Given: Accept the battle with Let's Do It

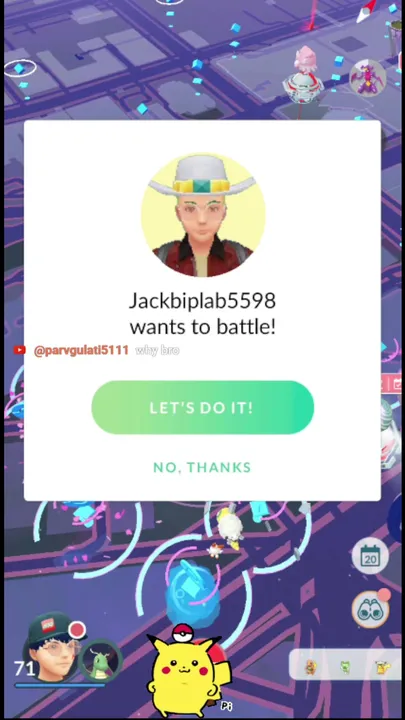Looking at the screenshot, I should 202,407.
